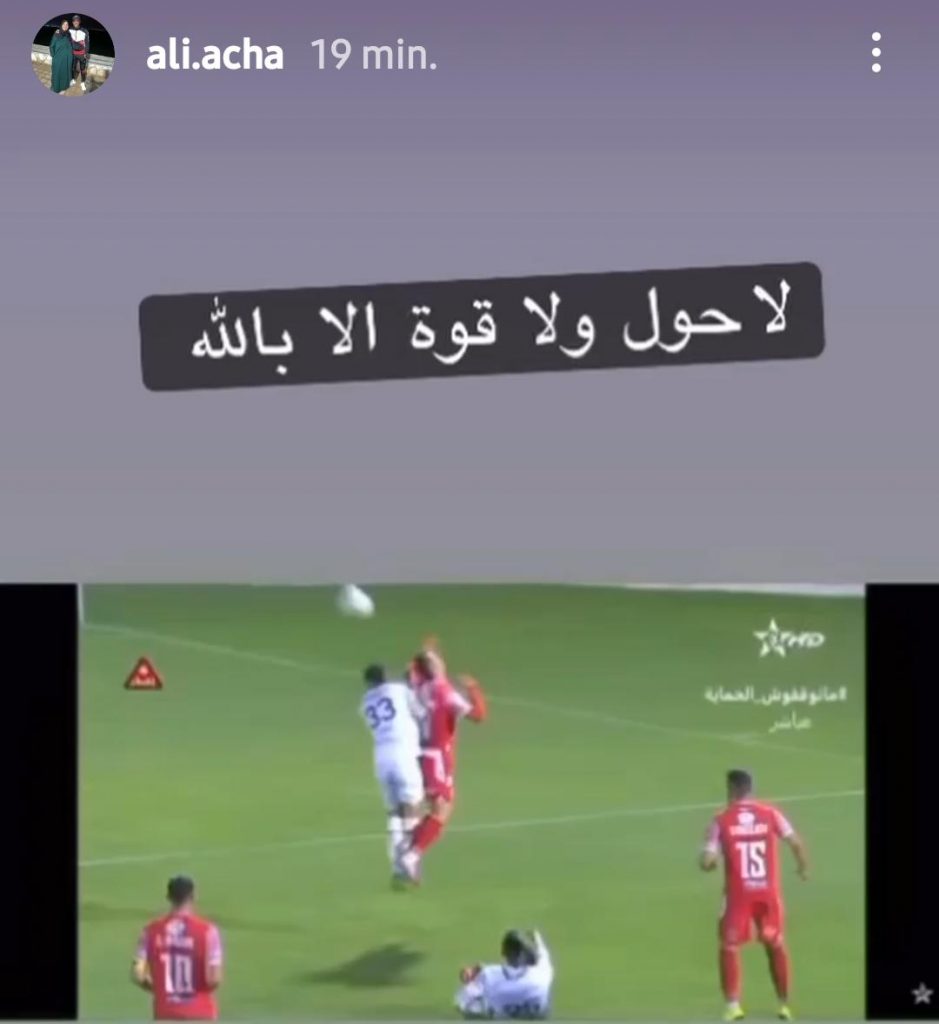Open the three-dot story options menu
Viewport: 939px width, 1024px height.
(x=875, y=53)
